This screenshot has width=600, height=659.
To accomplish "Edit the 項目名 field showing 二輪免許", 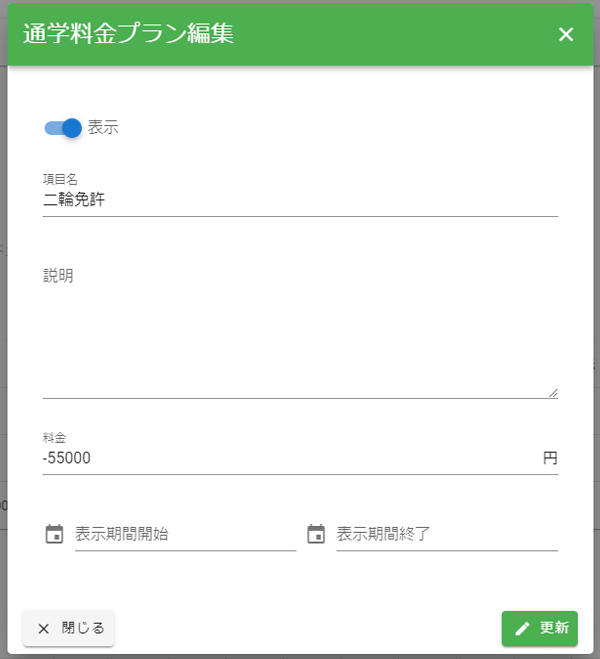I will coord(300,200).
